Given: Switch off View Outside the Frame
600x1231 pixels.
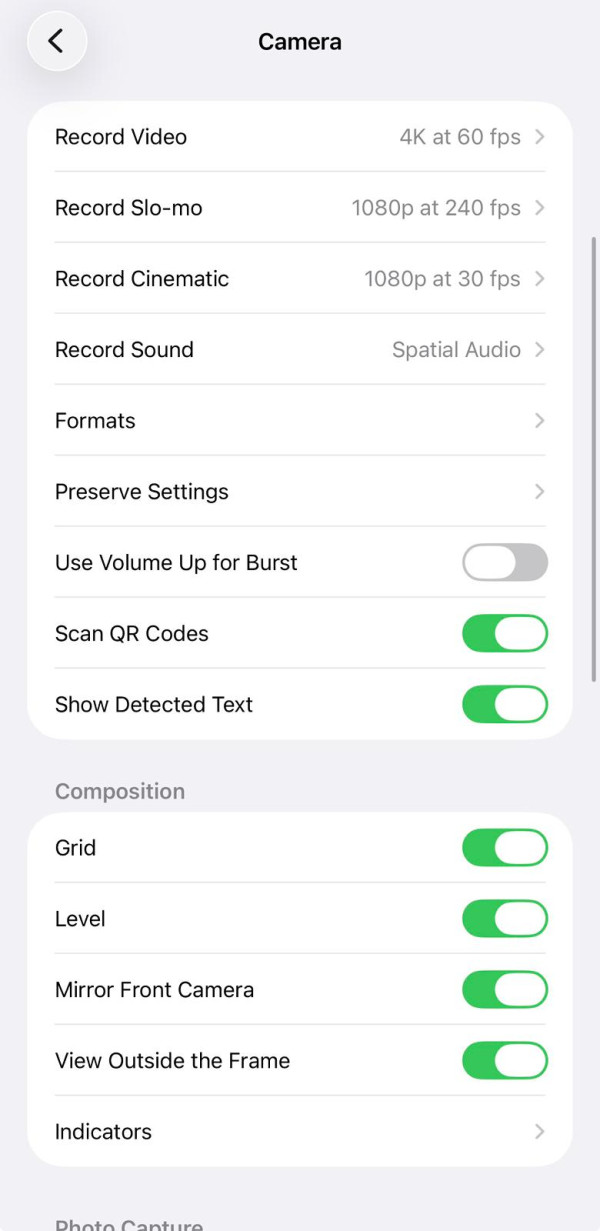Looking at the screenshot, I should coord(504,1061).
